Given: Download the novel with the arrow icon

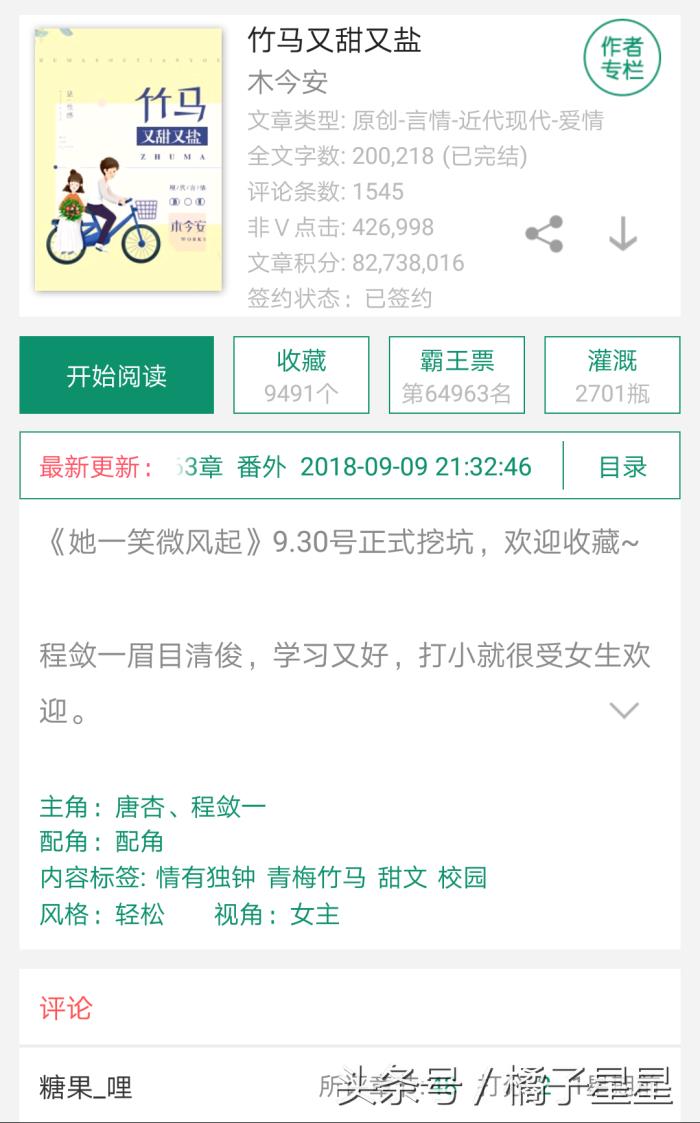Looking at the screenshot, I should pyautogui.click(x=622, y=234).
